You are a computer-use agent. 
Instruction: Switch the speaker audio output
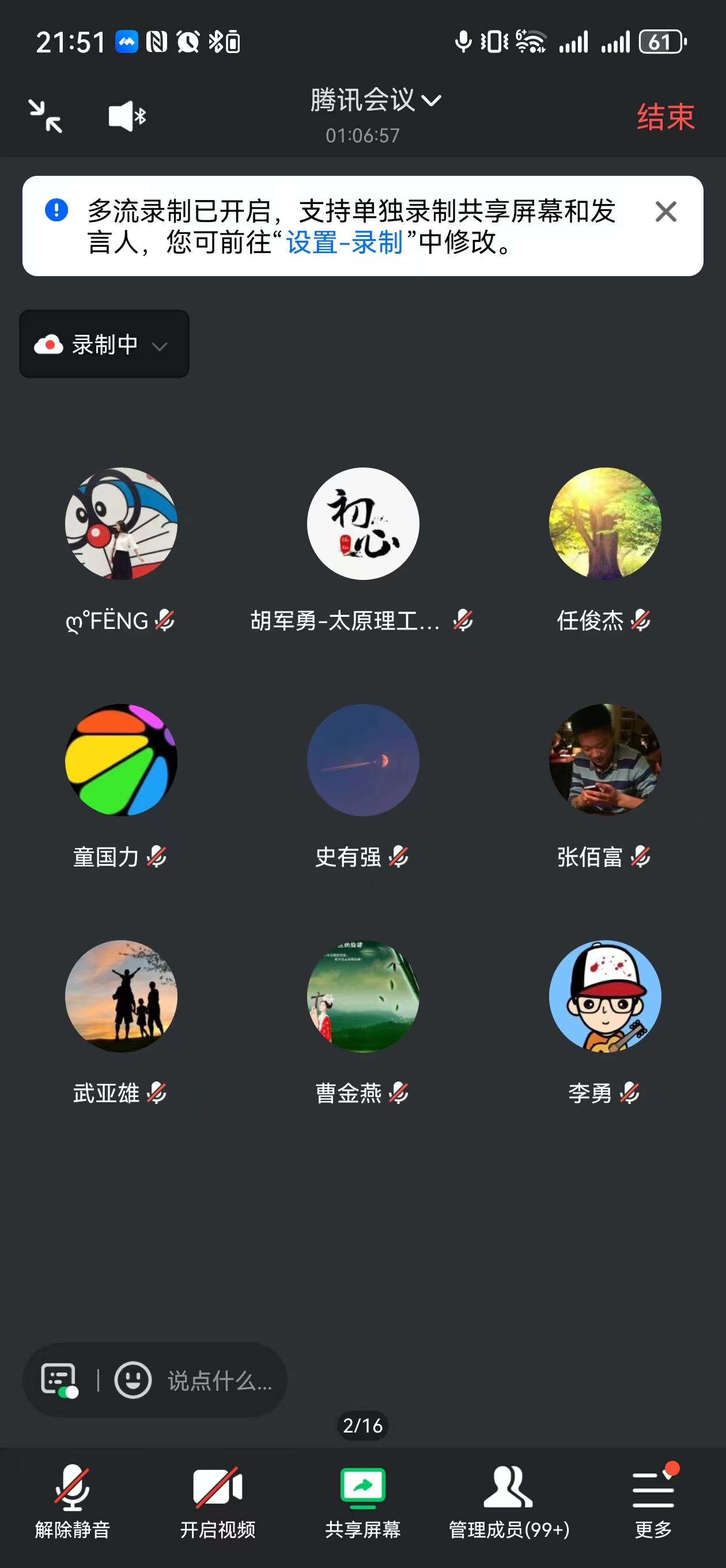pos(127,116)
